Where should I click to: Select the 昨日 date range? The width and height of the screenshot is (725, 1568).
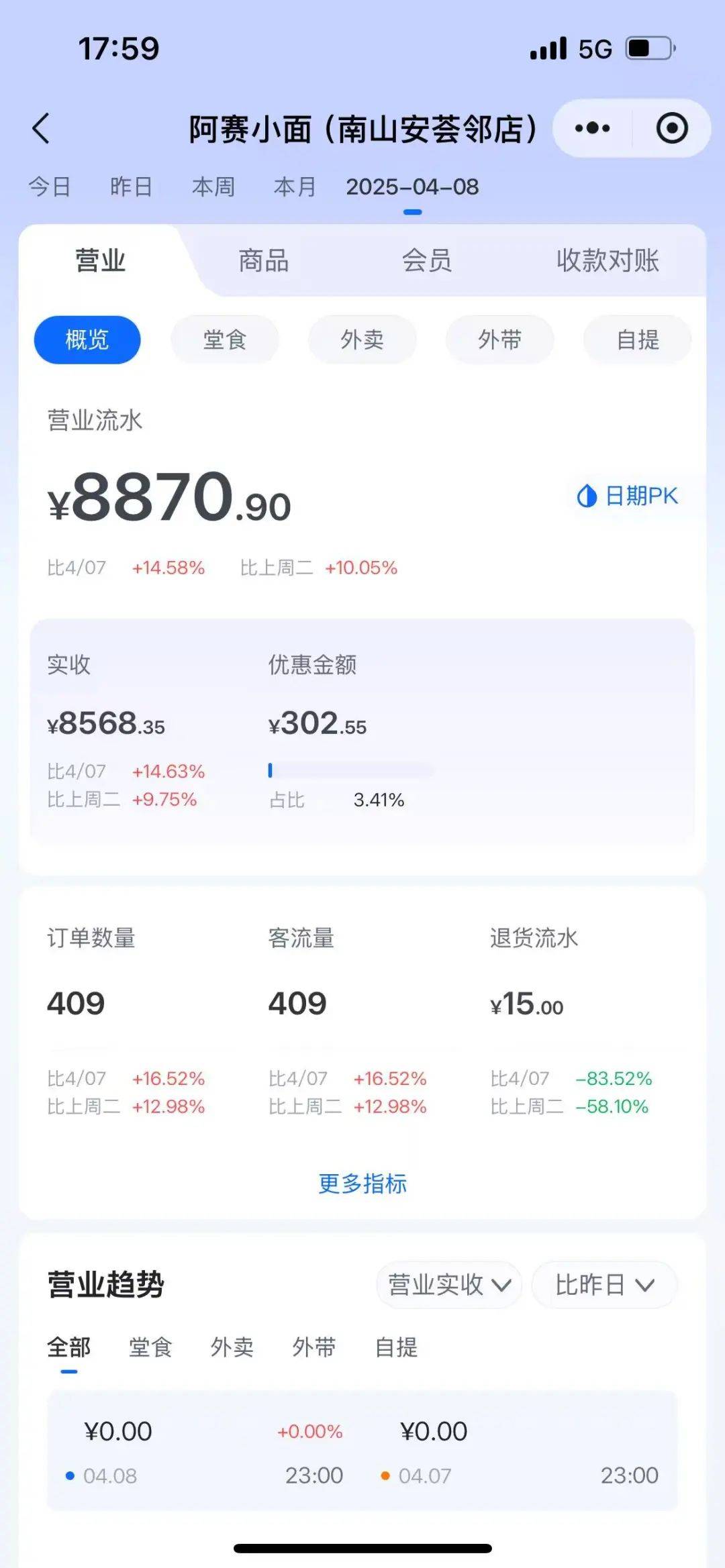131,187
